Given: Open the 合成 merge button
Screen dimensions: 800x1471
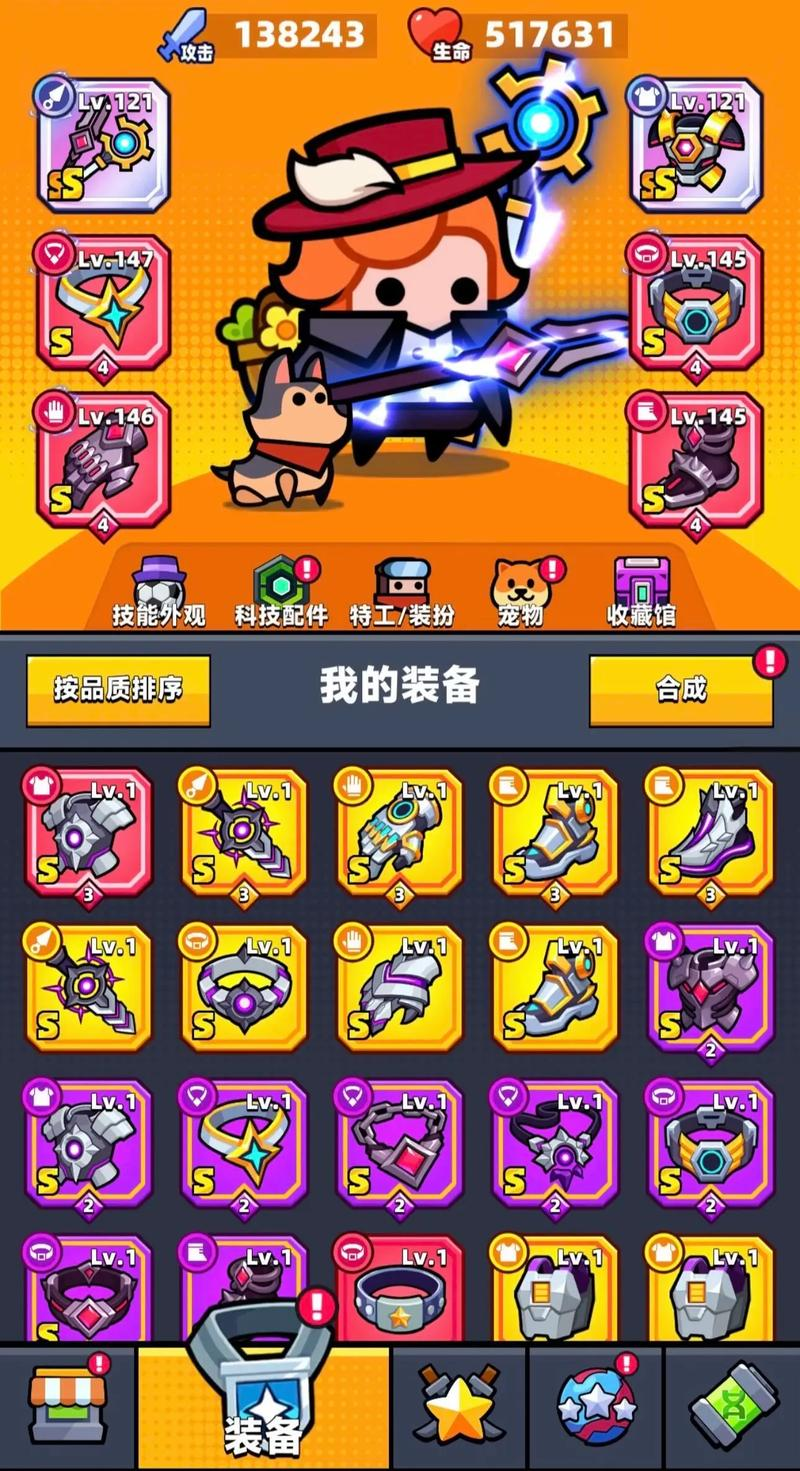Looking at the screenshot, I should tap(681, 689).
